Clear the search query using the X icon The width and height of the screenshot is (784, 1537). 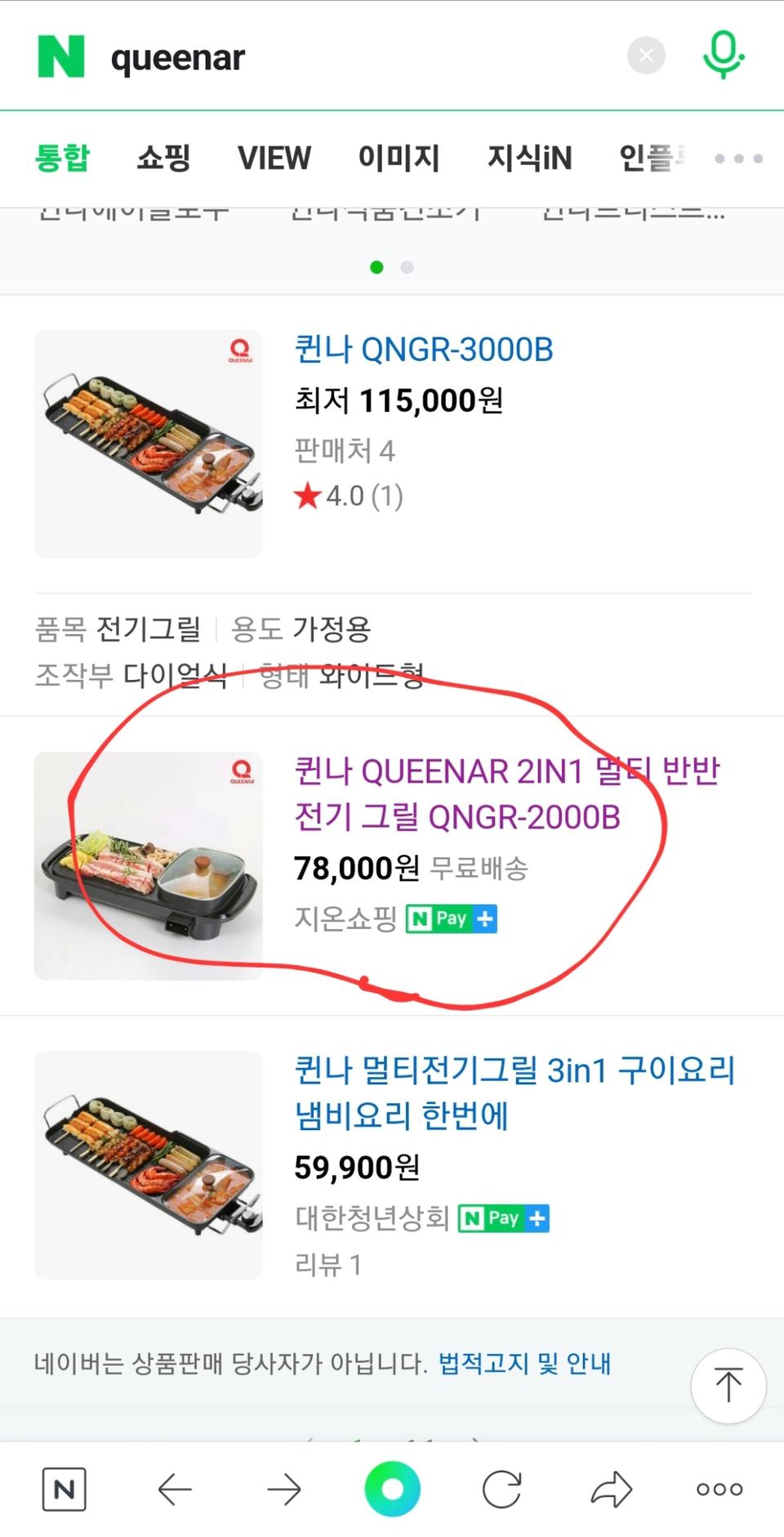tap(646, 55)
